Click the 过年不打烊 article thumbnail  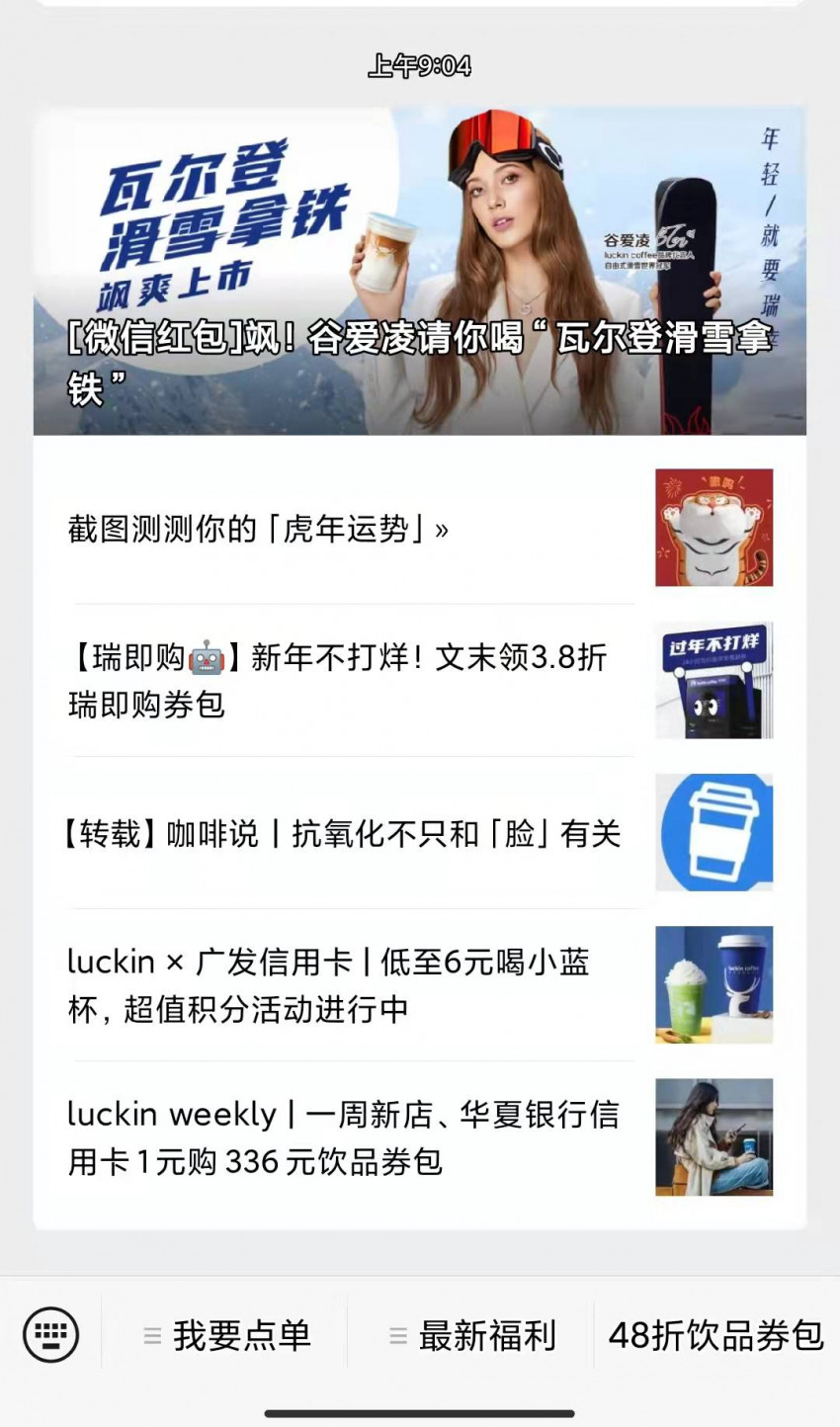point(714,680)
